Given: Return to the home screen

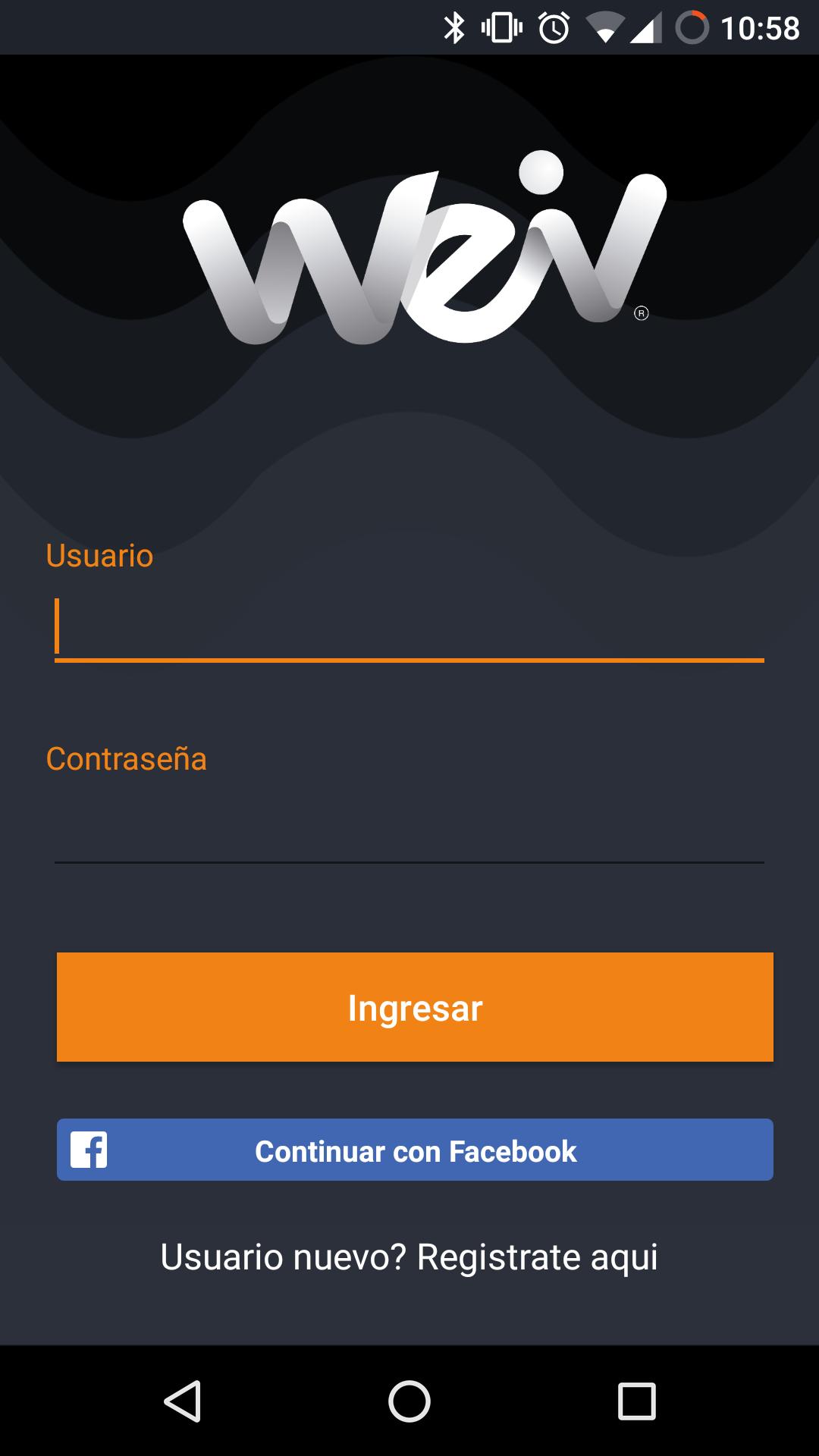Looking at the screenshot, I should coord(409,1401).
